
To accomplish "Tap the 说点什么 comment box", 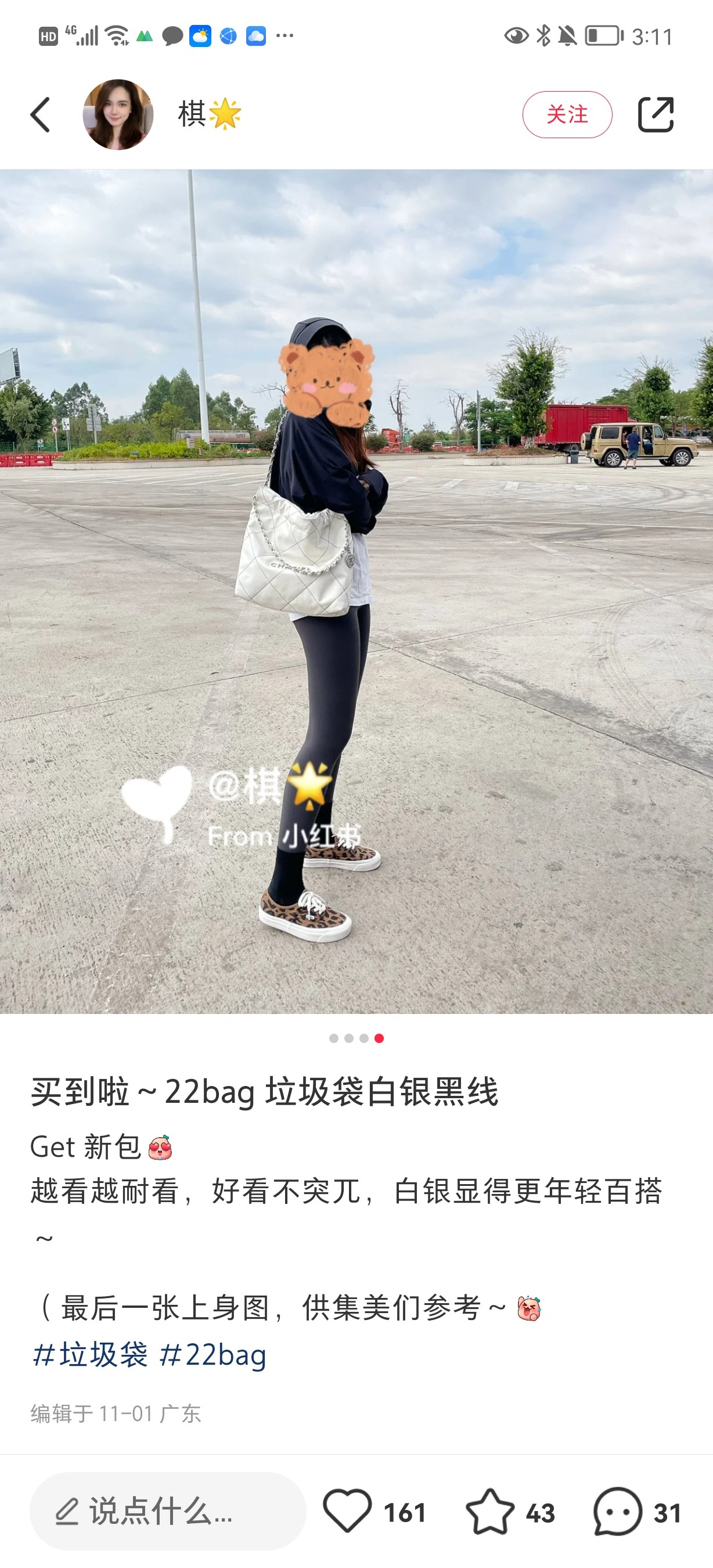I will [x=168, y=1512].
